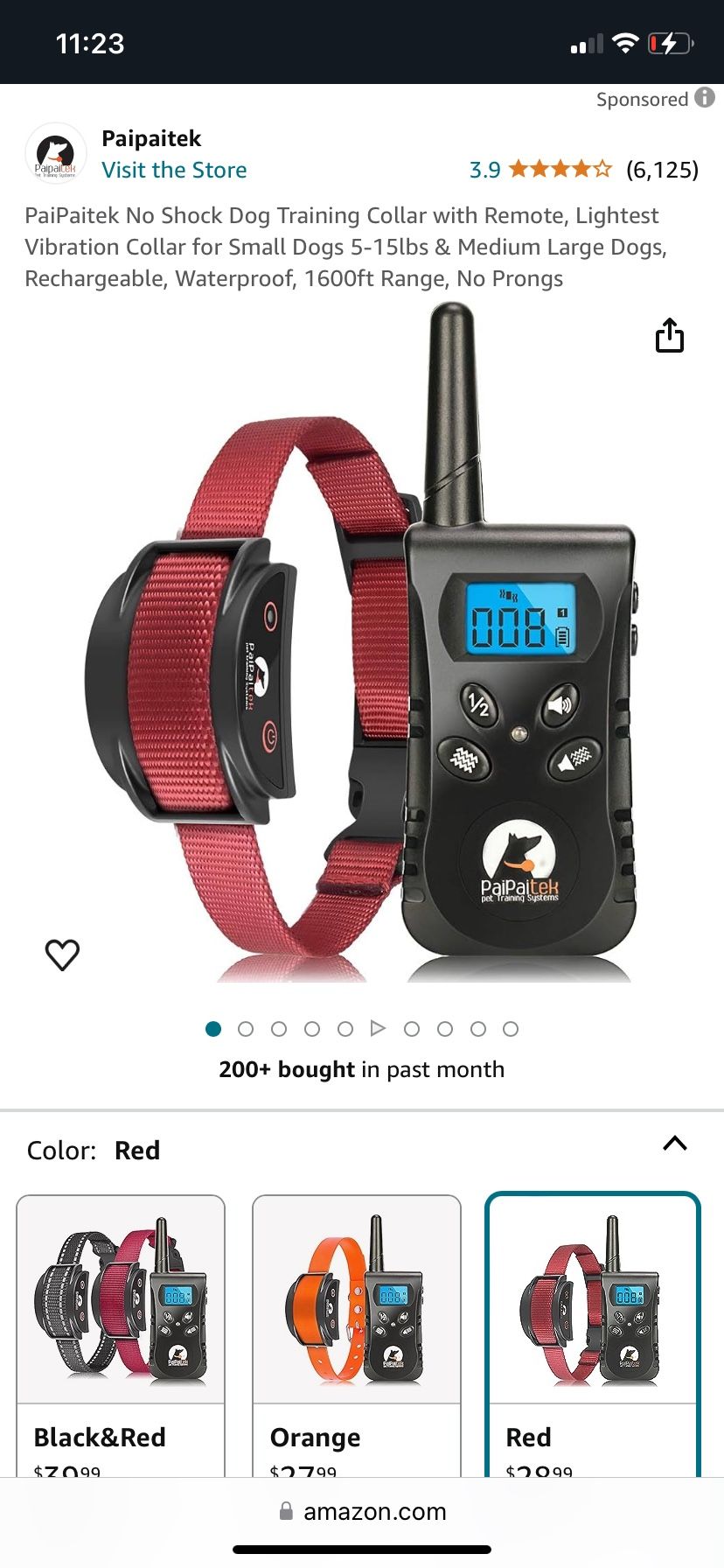
Task: Visit the Paipaitek store
Action: (174, 170)
